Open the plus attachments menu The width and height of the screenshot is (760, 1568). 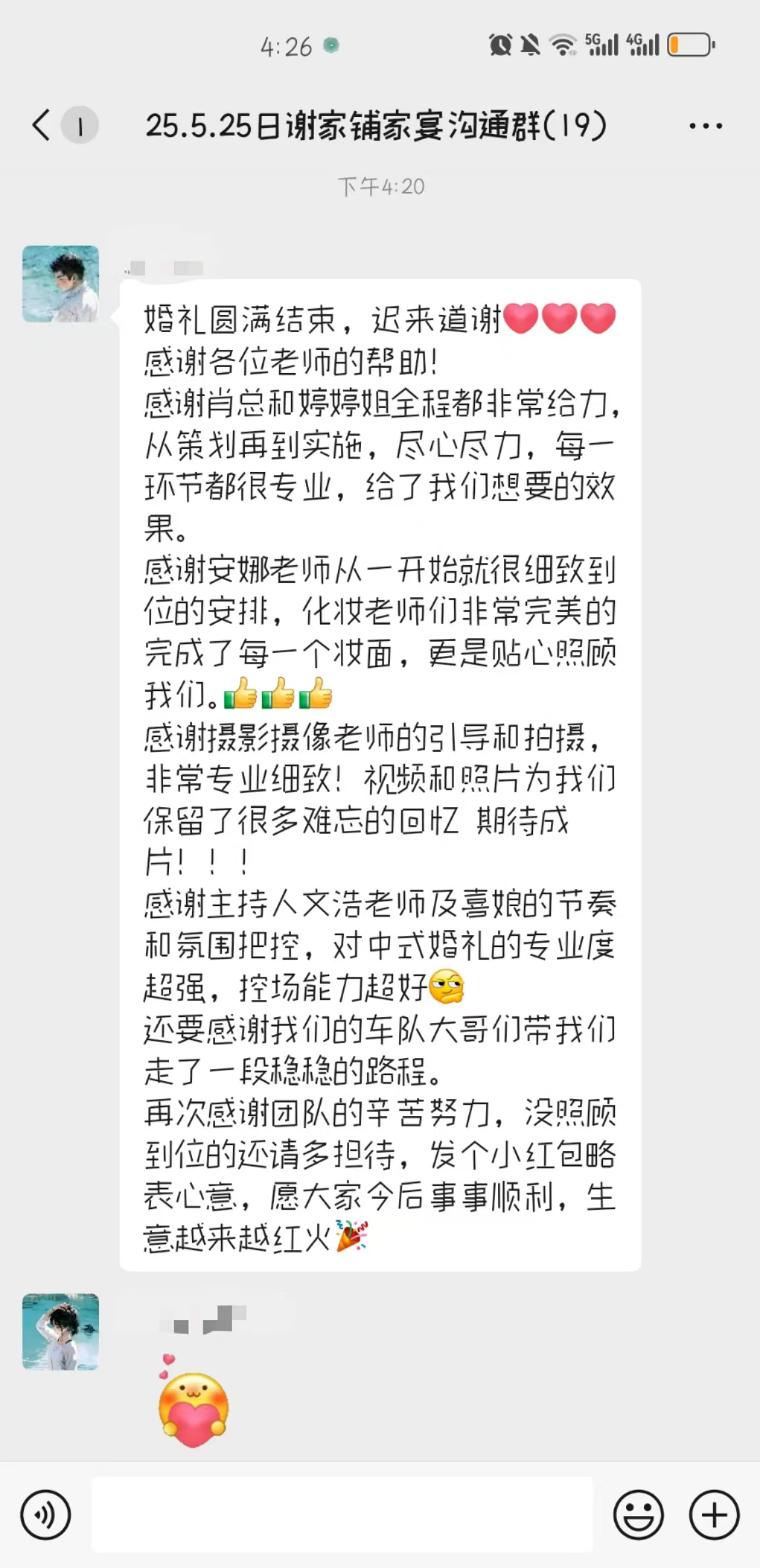[x=714, y=1515]
